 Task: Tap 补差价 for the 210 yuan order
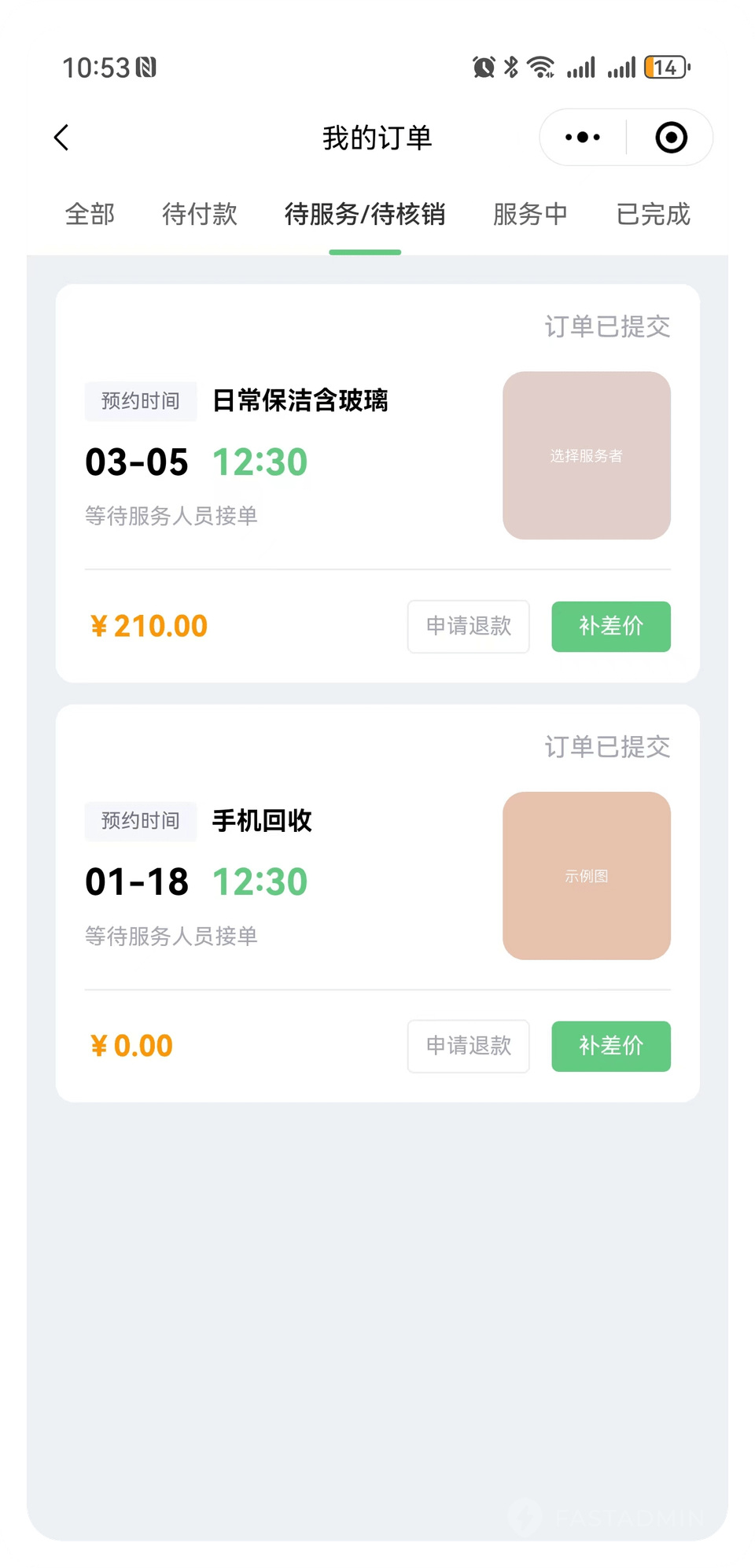point(610,627)
